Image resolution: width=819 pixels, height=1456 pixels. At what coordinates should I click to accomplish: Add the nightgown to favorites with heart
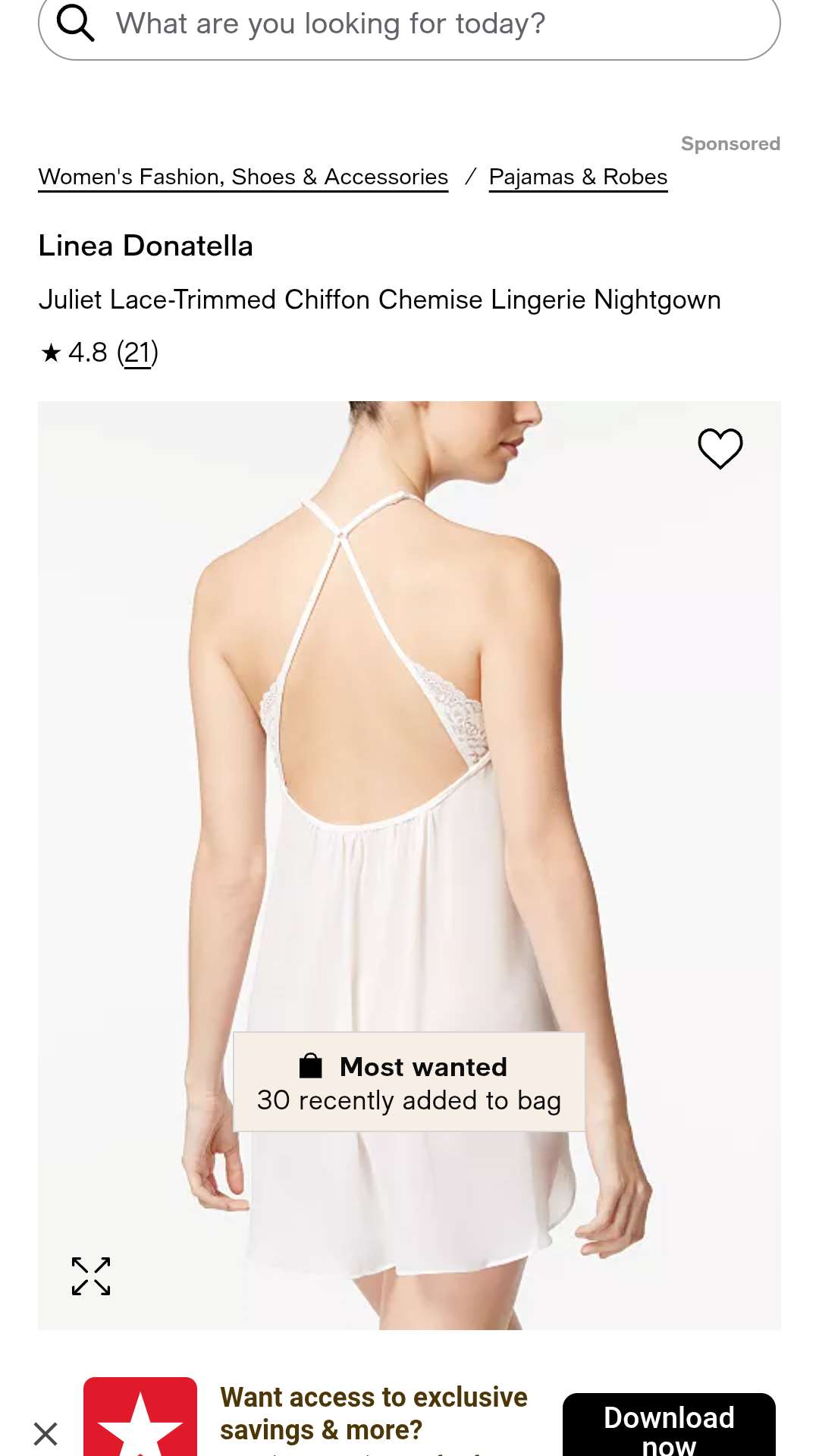(720, 448)
